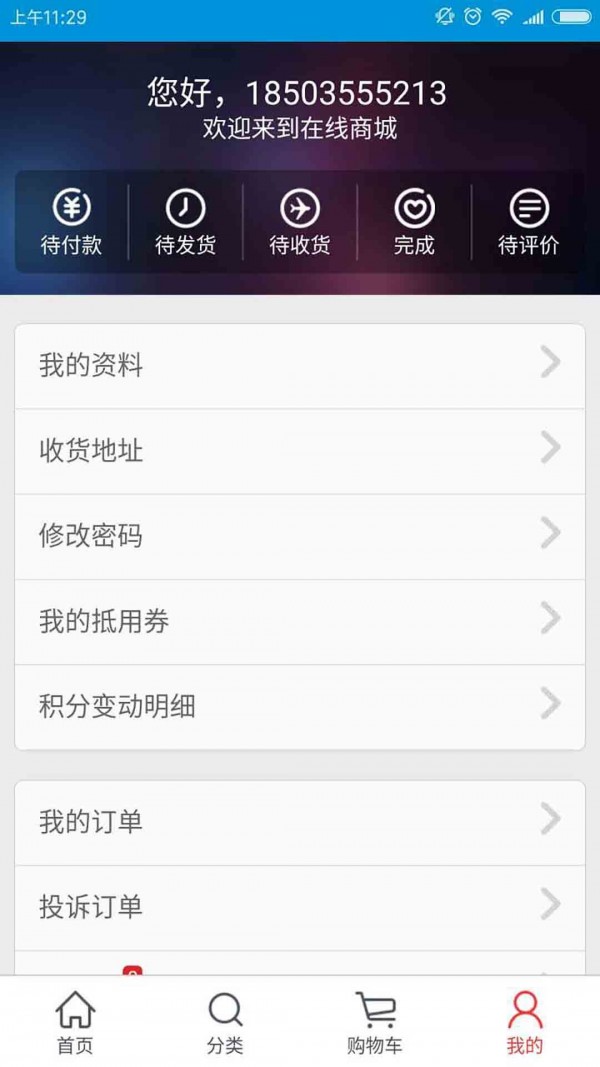The image size is (600, 1067).
Task: View 我的抵用券 vouchers
Action: point(300,622)
